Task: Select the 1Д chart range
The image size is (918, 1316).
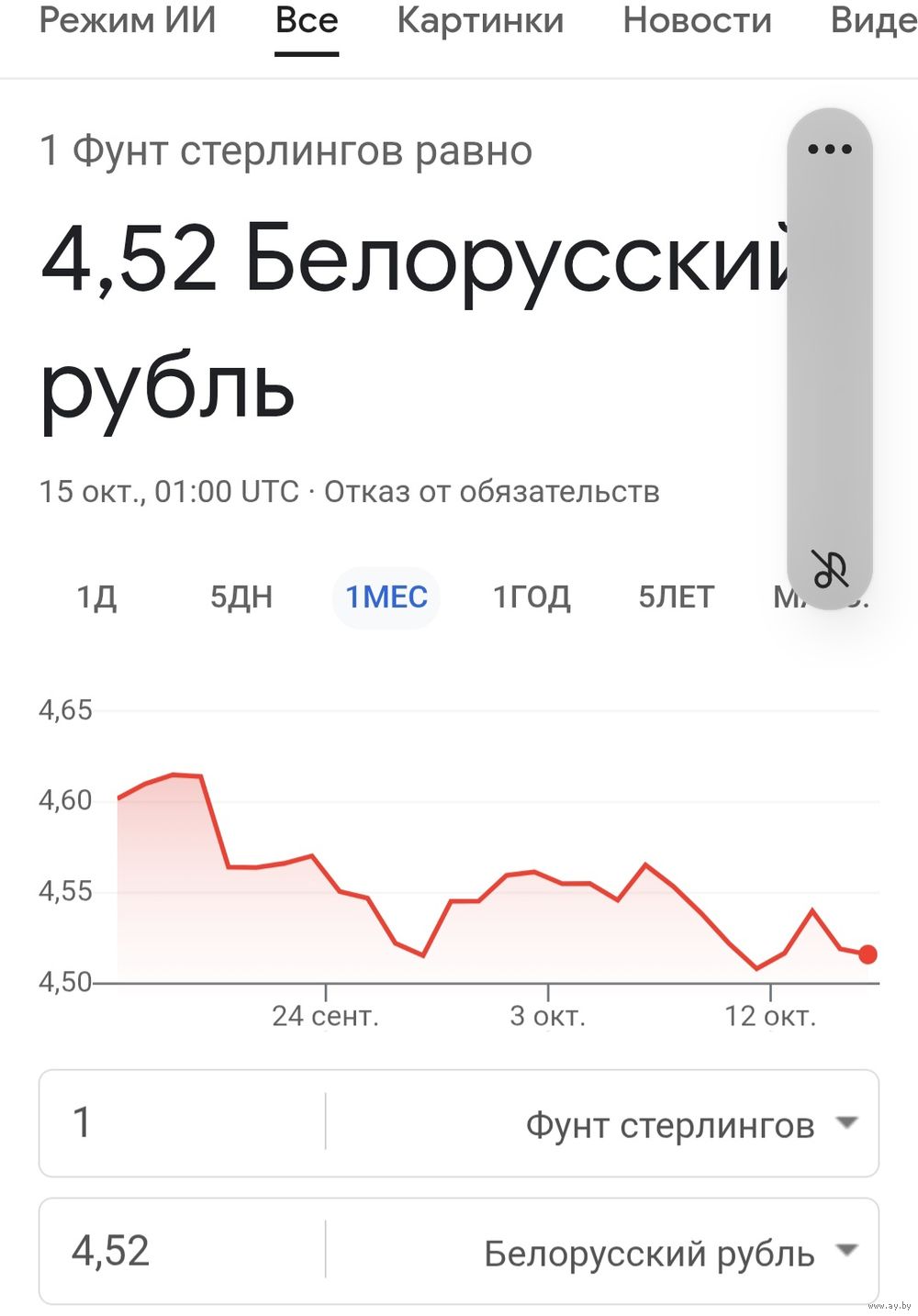Action: click(x=96, y=597)
